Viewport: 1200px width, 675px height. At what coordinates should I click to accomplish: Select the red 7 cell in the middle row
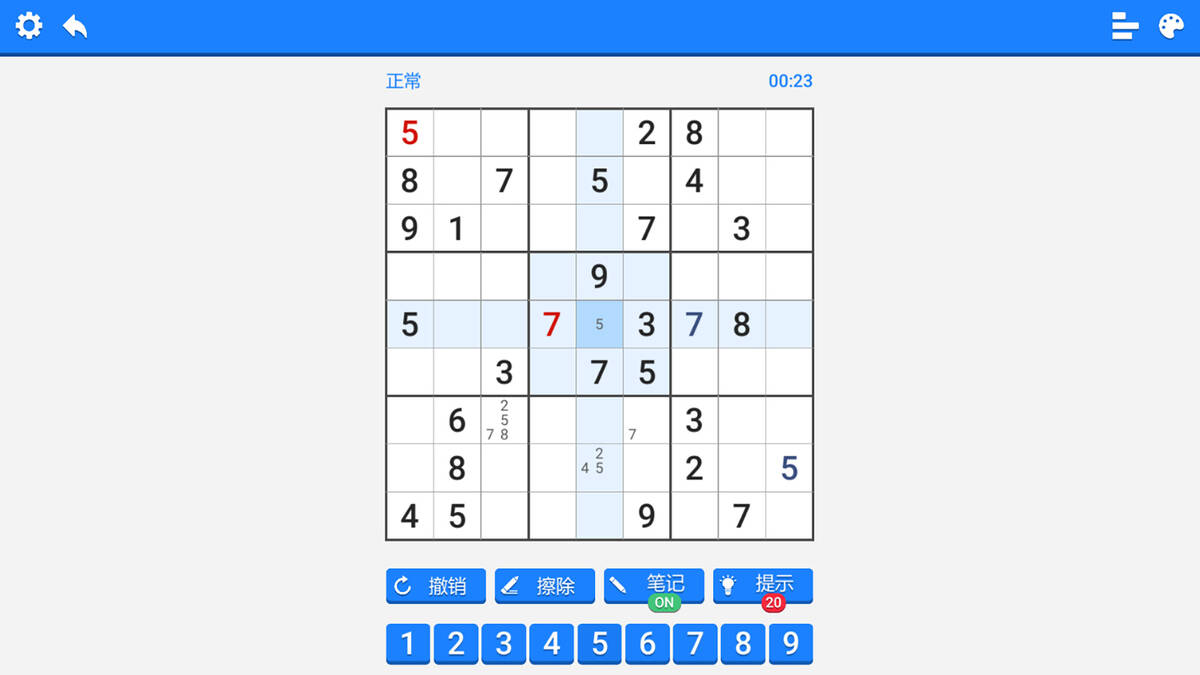pos(551,324)
